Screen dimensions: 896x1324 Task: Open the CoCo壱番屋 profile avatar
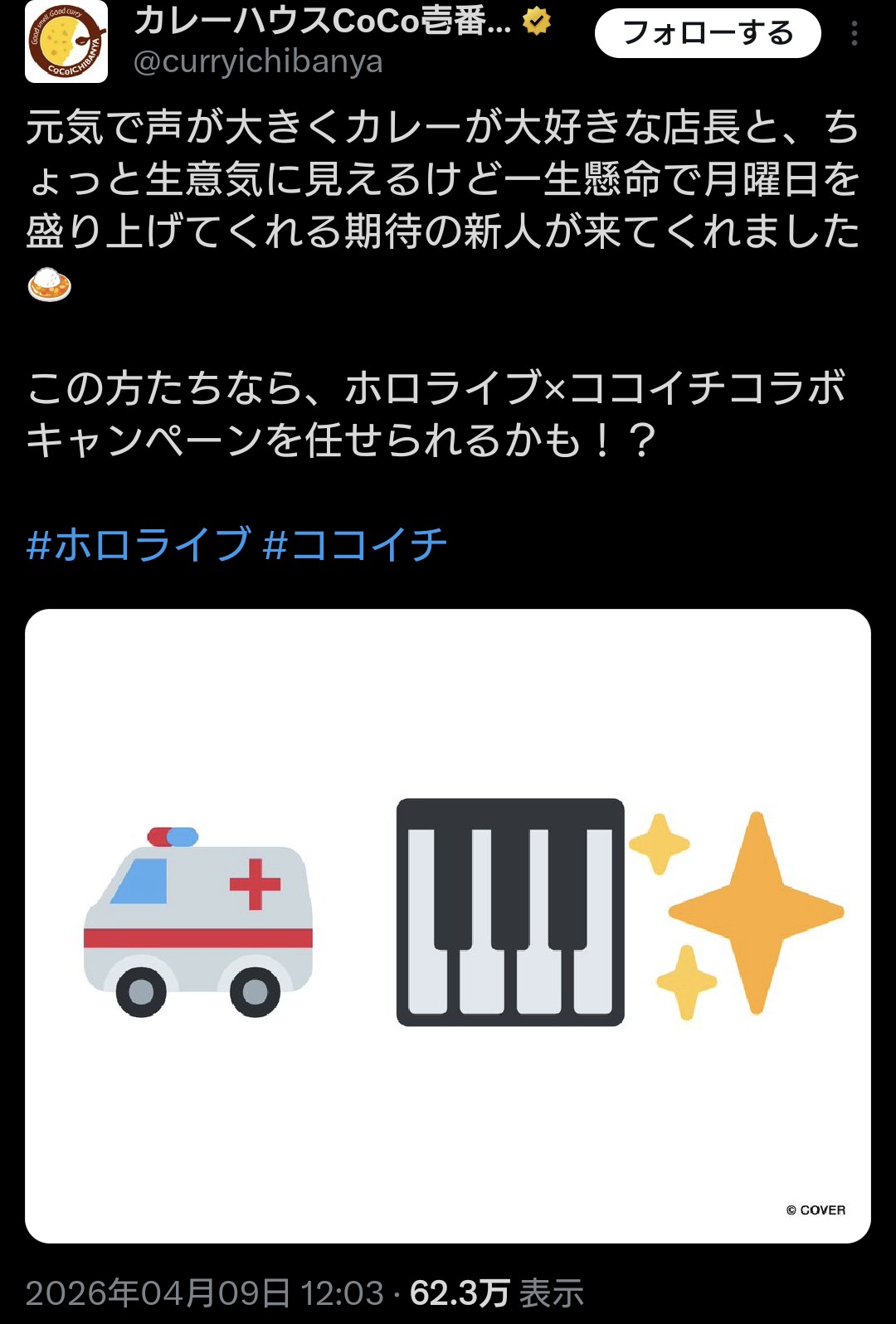point(66,41)
